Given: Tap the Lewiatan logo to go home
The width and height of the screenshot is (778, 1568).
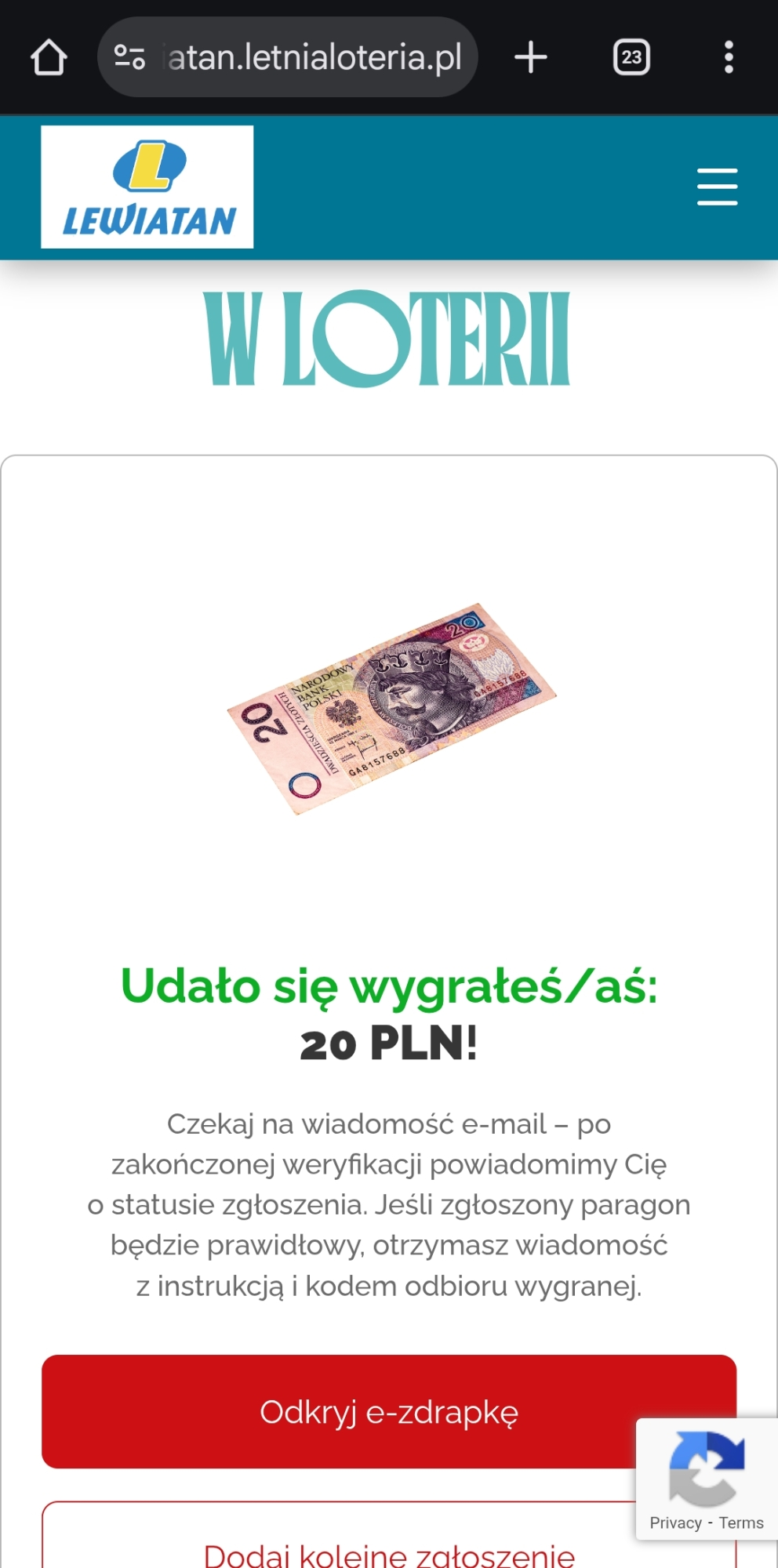Looking at the screenshot, I should point(147,187).
